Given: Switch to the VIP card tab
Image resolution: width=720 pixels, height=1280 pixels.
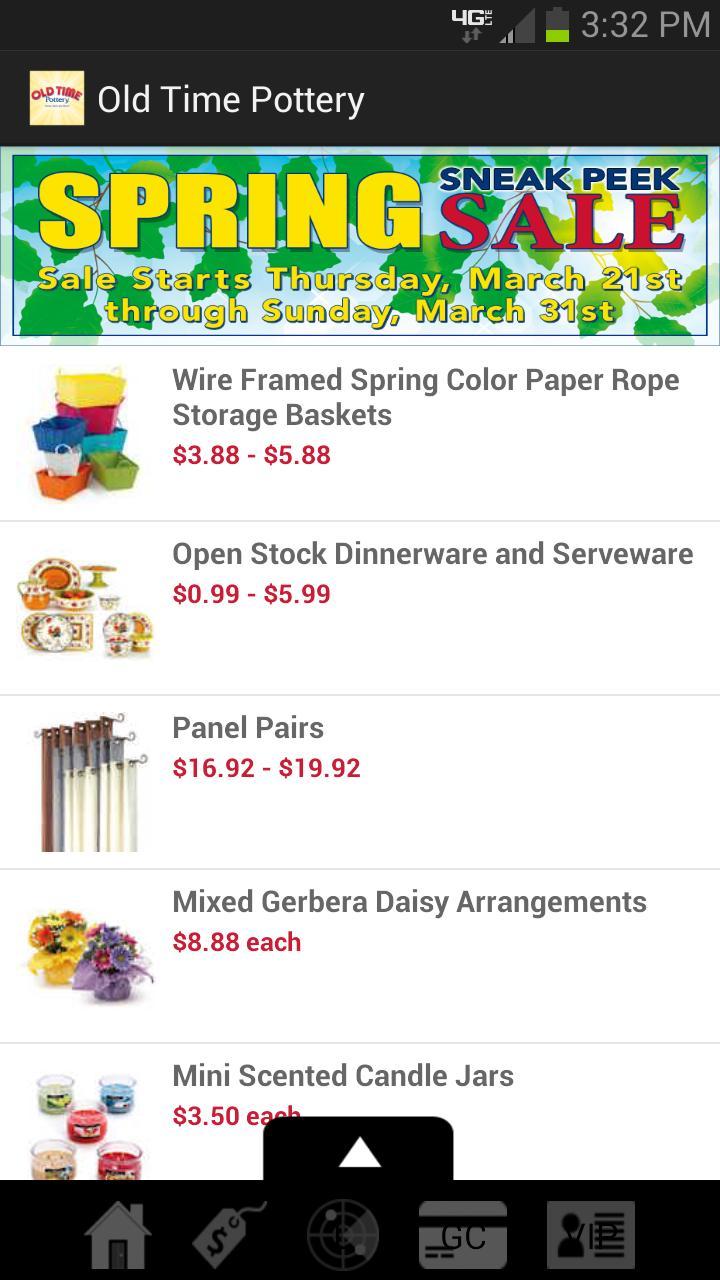Looking at the screenshot, I should (590, 1235).
